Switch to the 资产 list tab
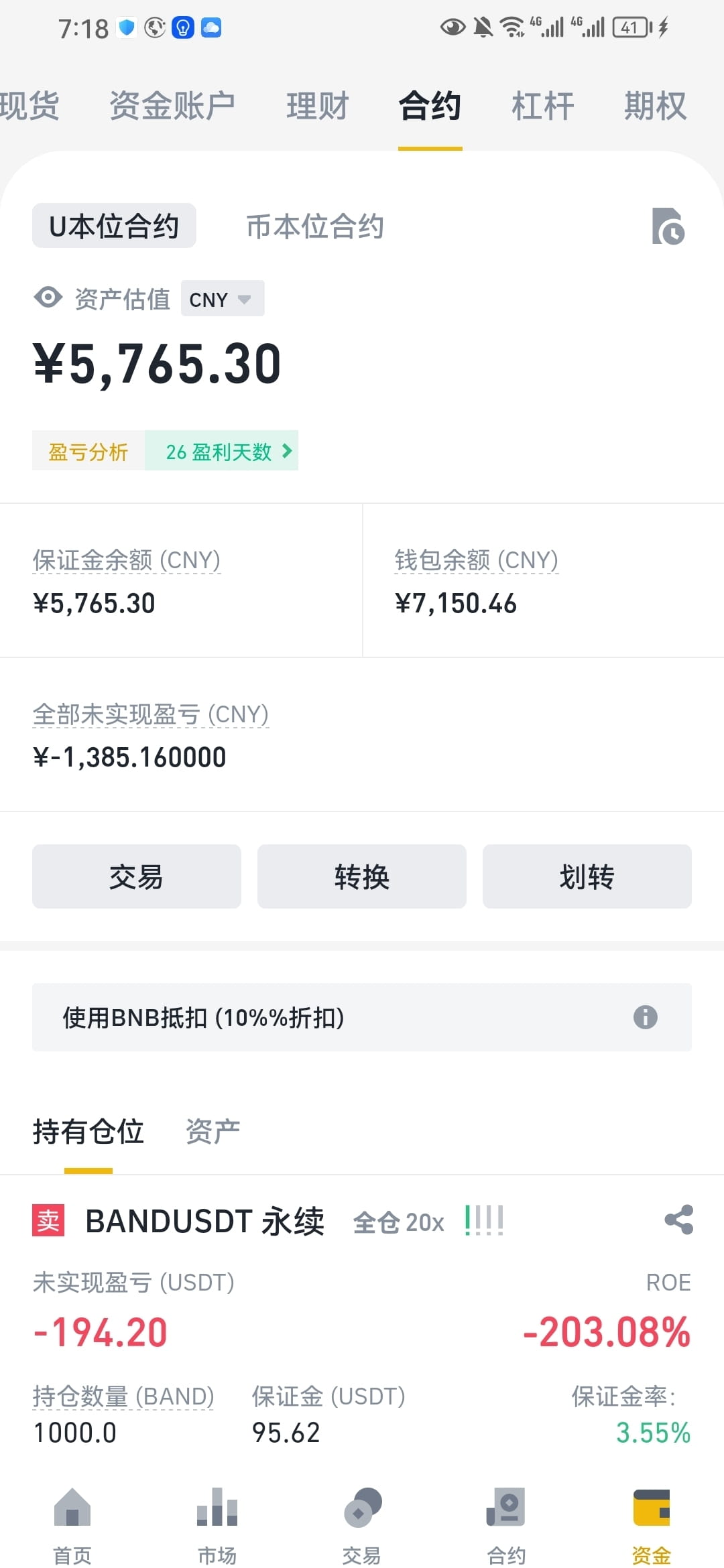 coord(213,1132)
